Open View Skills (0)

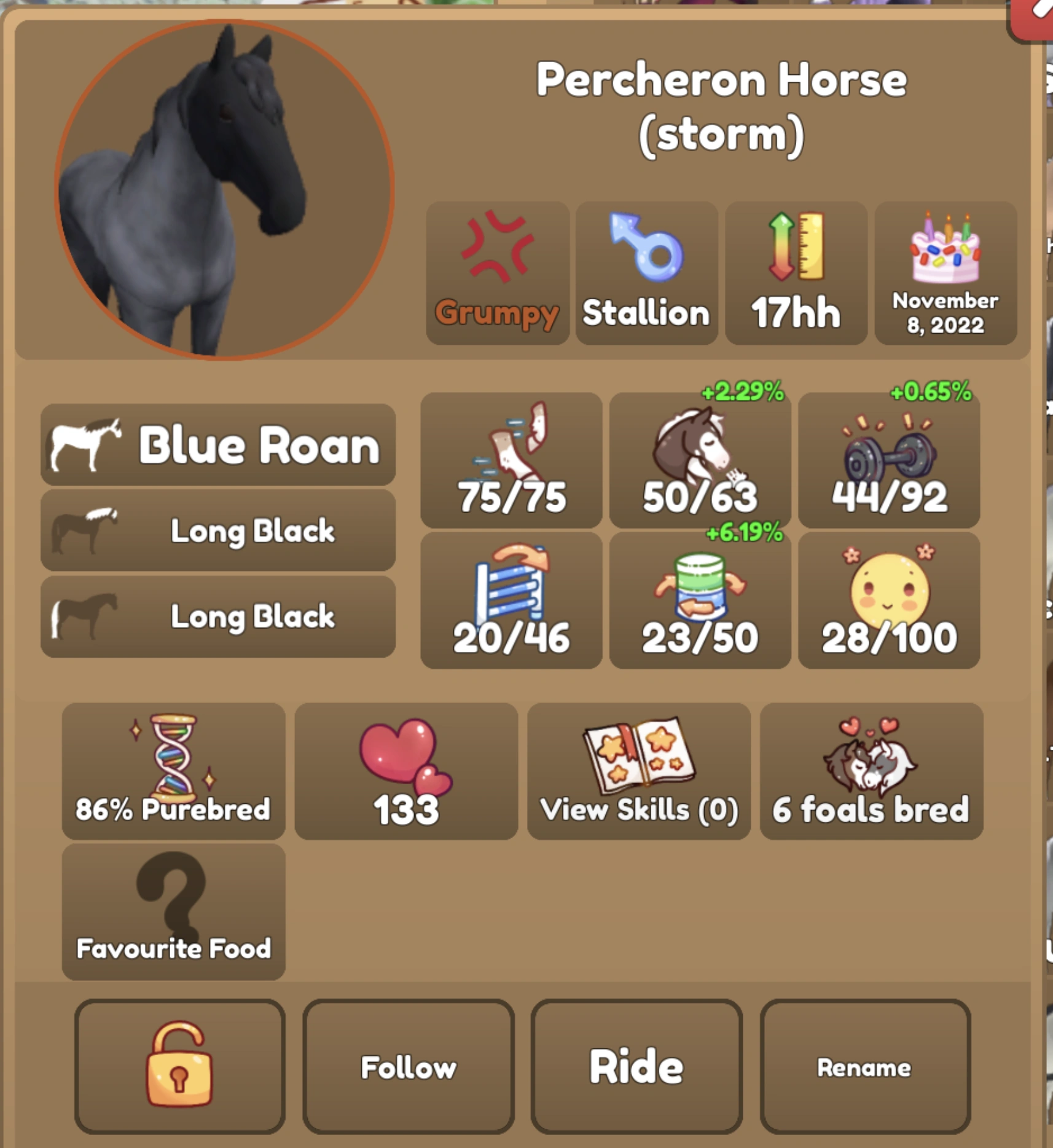click(x=638, y=771)
